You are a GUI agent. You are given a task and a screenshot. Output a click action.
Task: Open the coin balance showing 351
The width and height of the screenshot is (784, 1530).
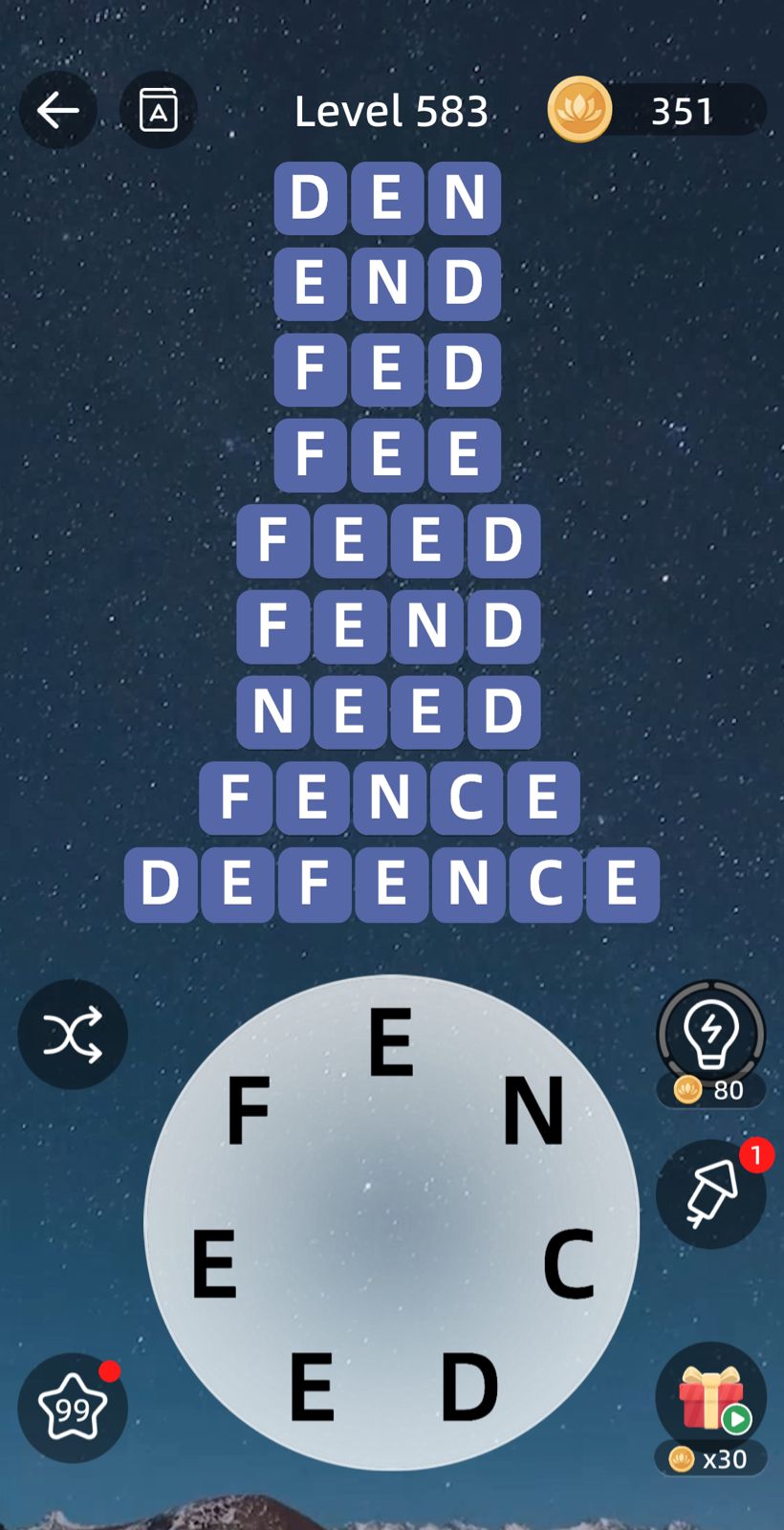pyautogui.click(x=656, y=111)
